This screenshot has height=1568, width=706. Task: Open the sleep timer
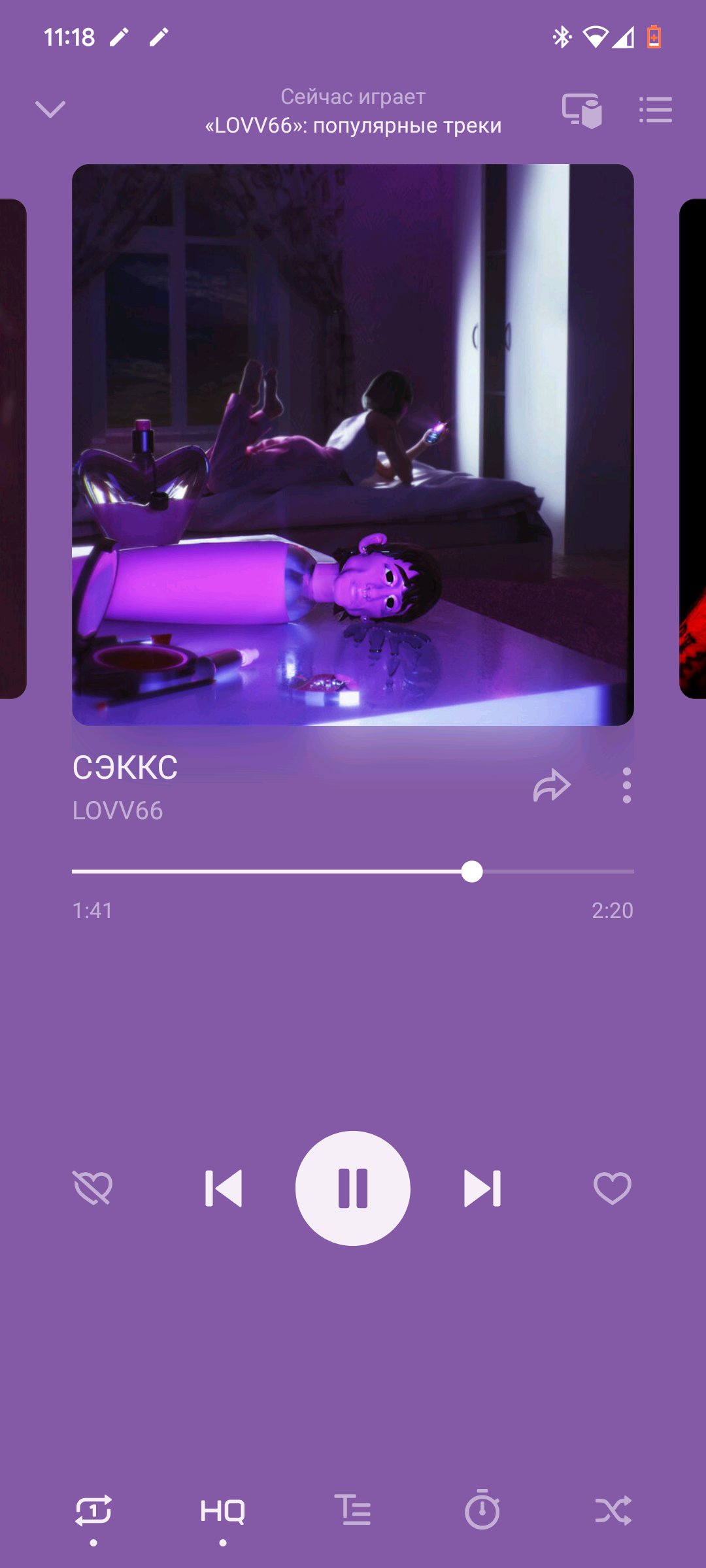tap(482, 1511)
